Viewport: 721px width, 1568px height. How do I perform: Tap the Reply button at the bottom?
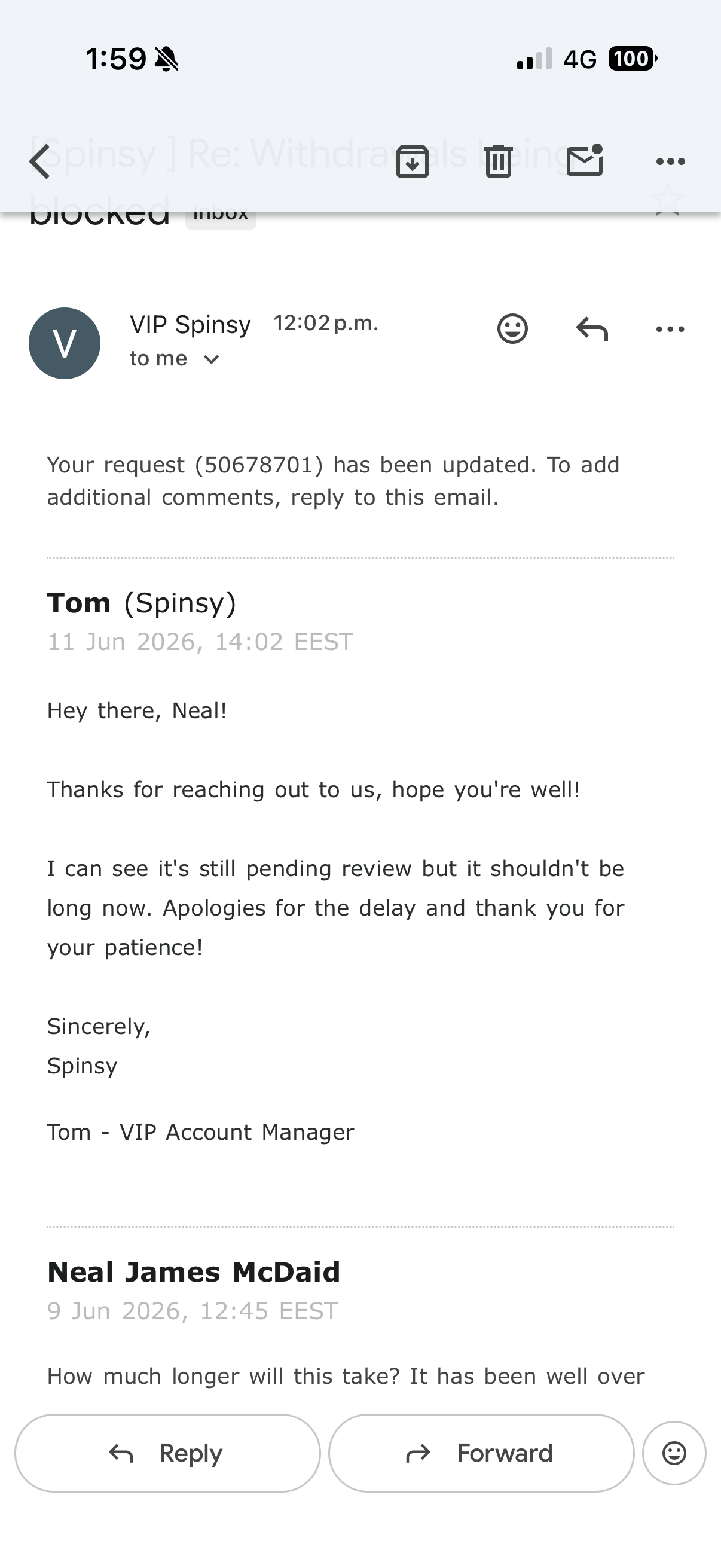(167, 1453)
